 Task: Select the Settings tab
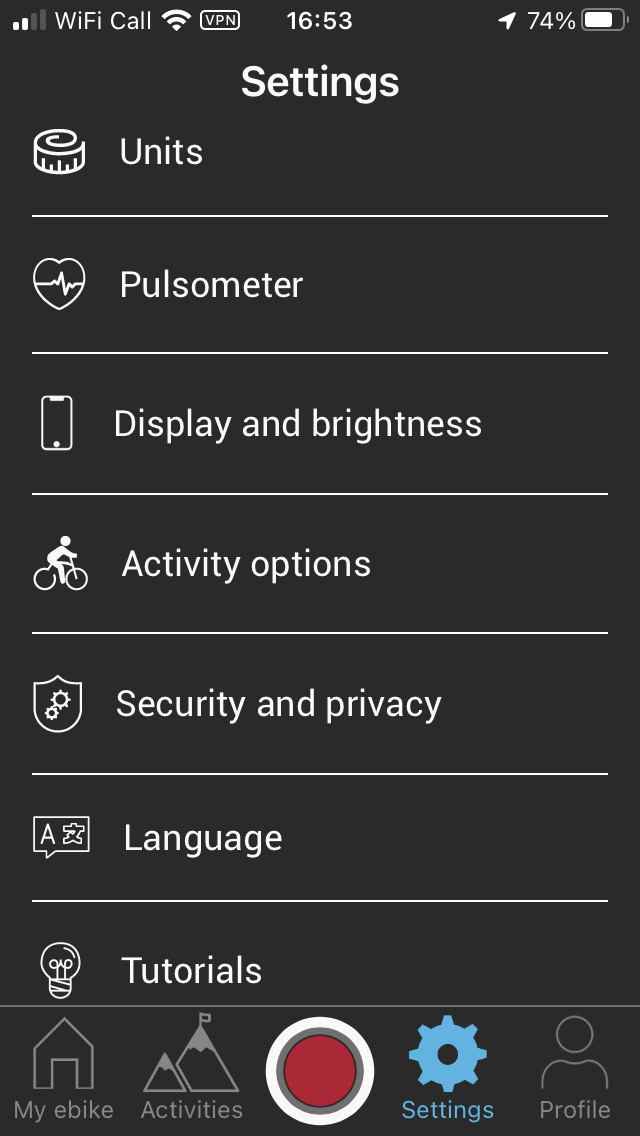tap(447, 1070)
